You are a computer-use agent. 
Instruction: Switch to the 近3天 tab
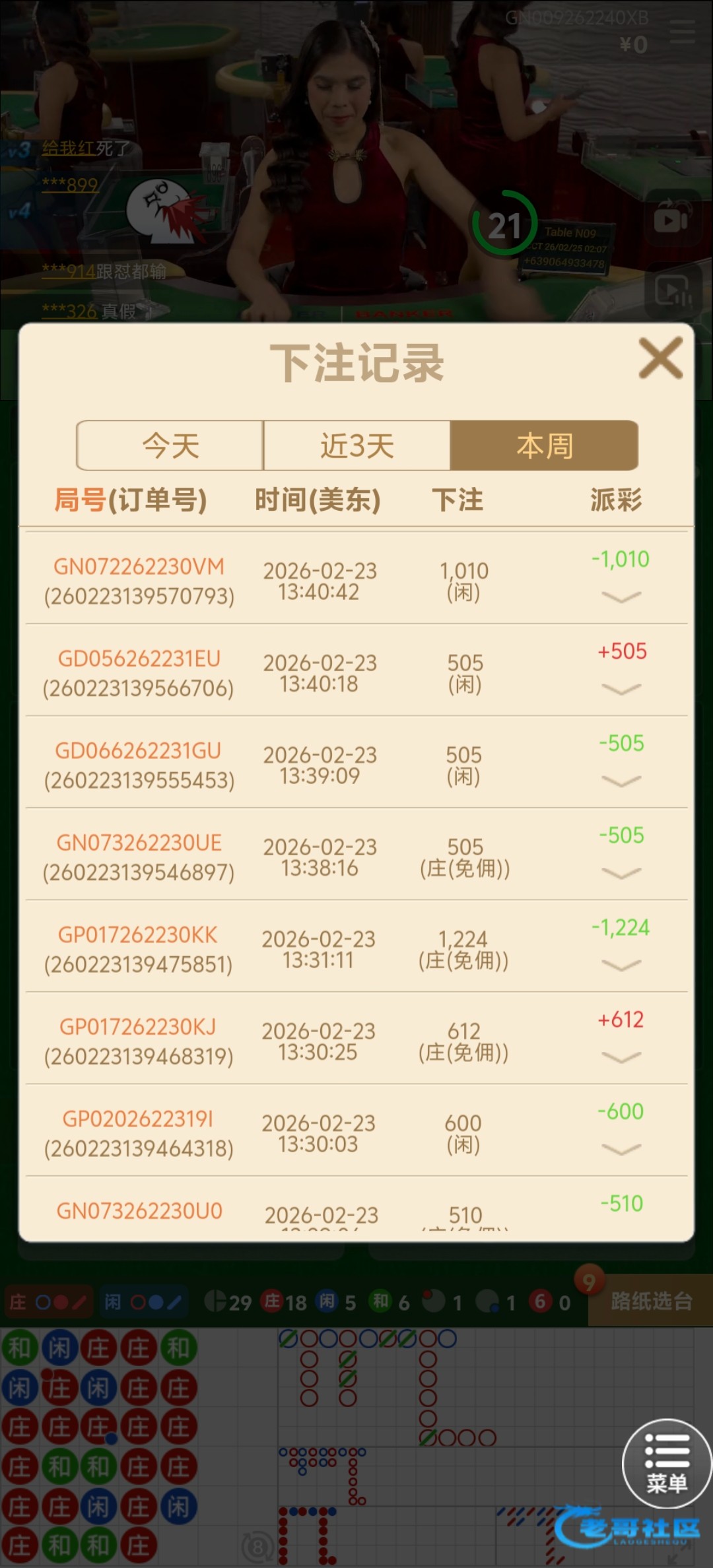357,445
